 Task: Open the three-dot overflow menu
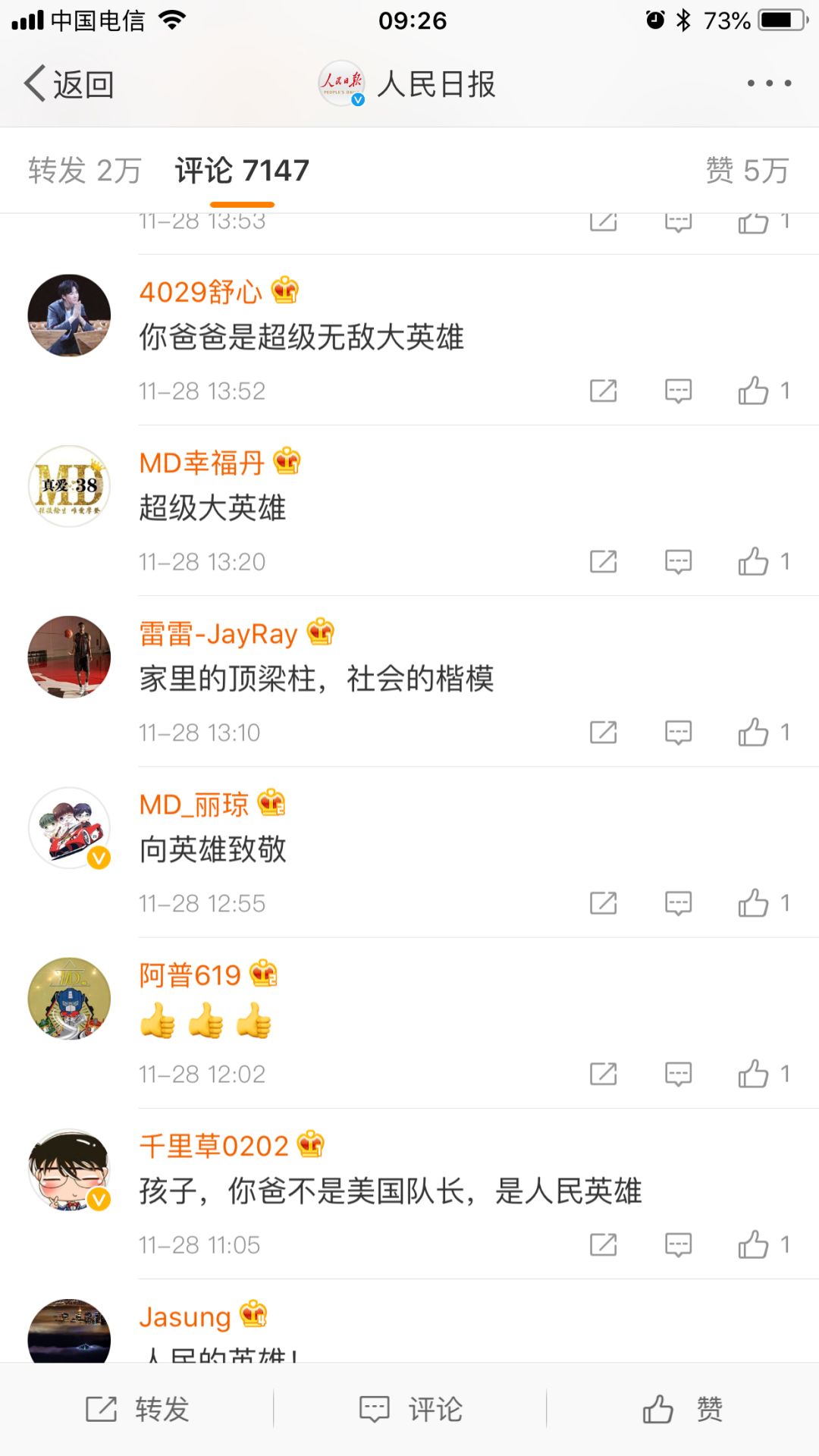769,83
